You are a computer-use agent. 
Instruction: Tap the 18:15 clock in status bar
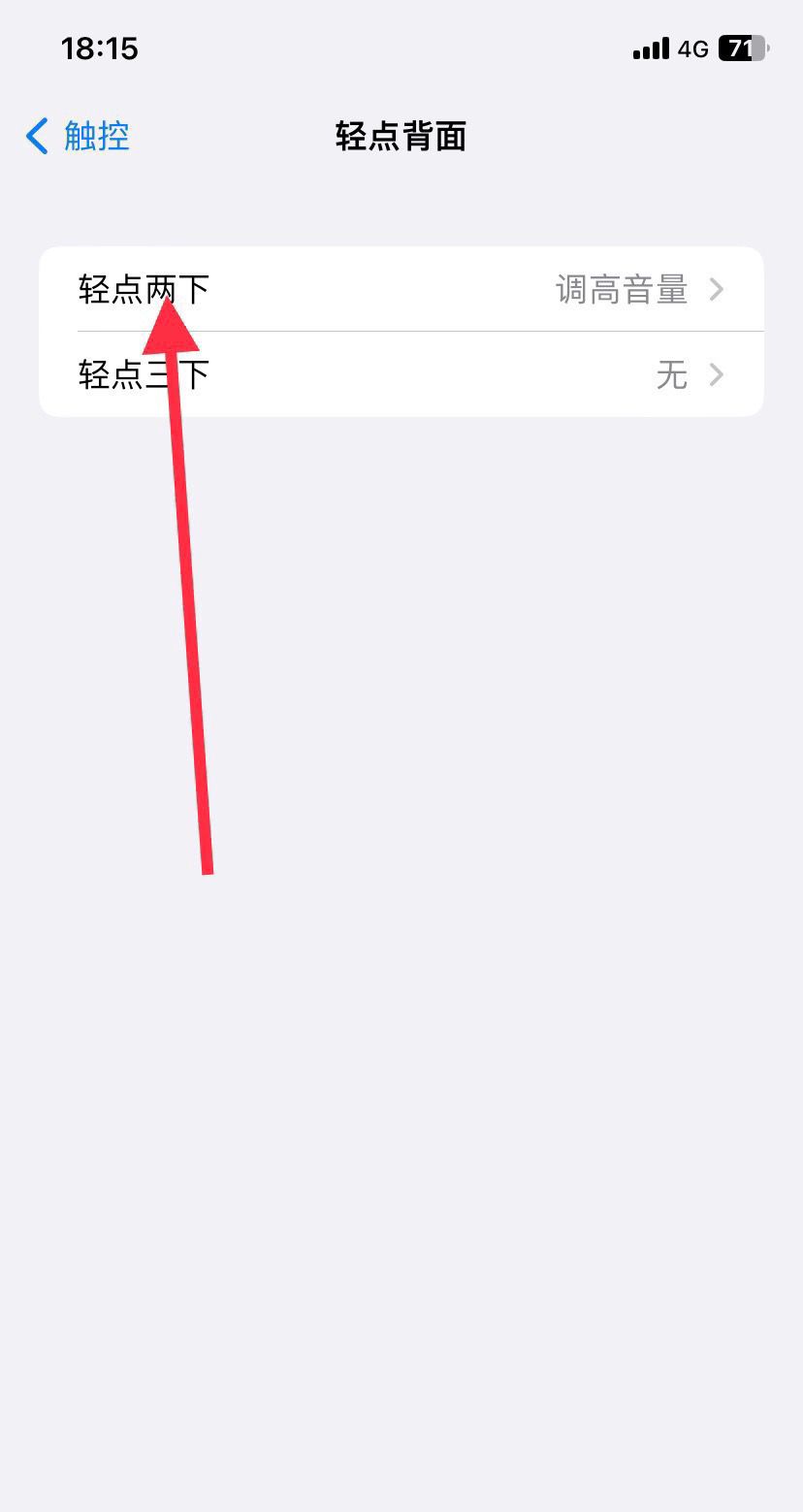coord(100,48)
